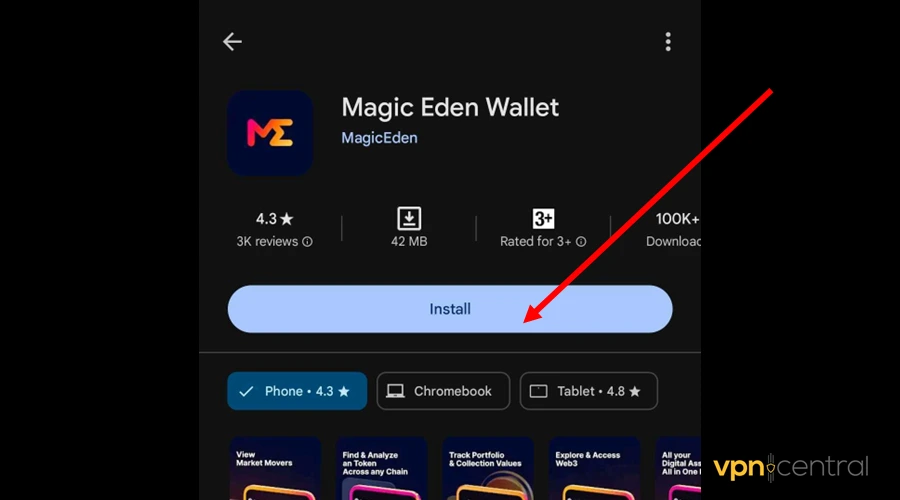The image size is (900, 500).
Task: Open the three-dot overflow menu
Action: 667,42
